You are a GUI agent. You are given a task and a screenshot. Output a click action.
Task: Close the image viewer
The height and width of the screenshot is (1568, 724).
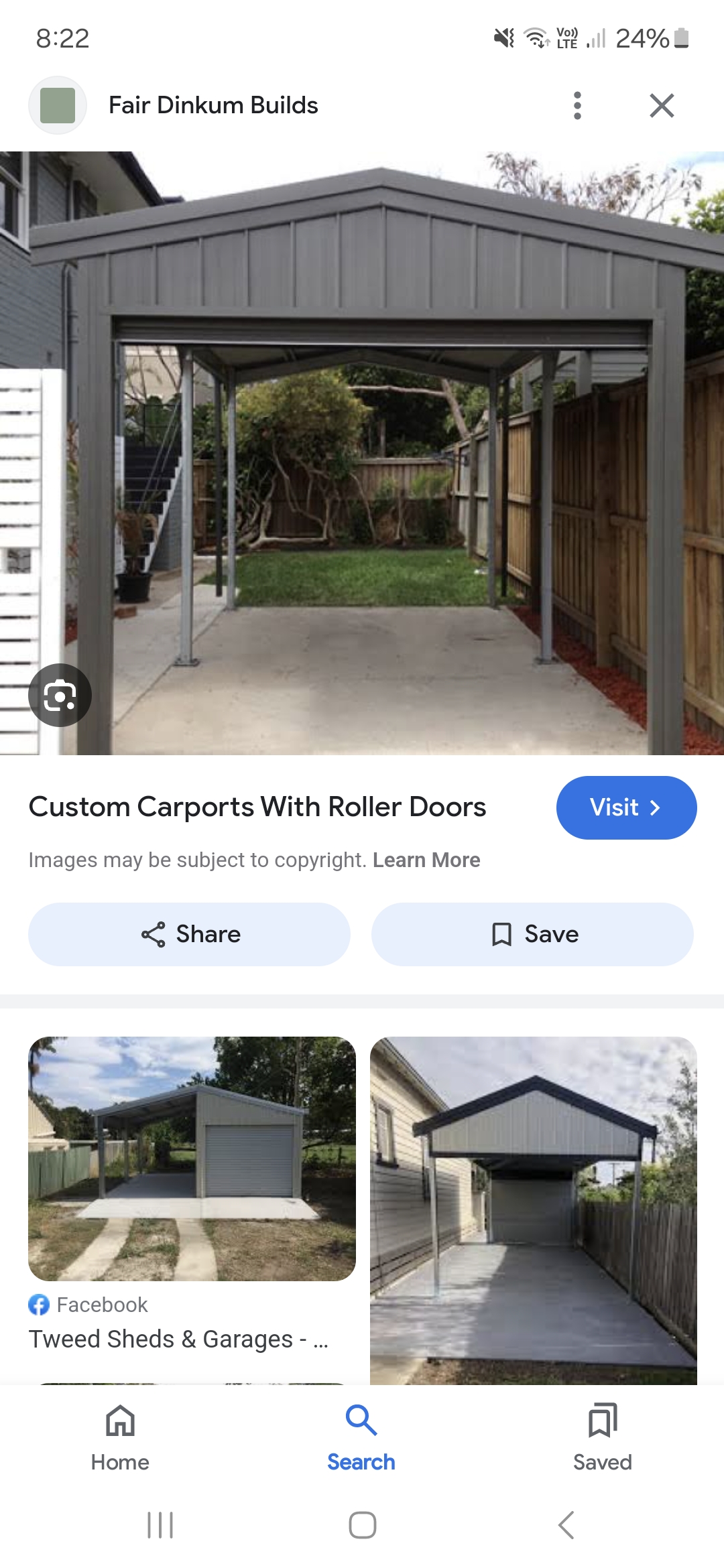(x=662, y=105)
